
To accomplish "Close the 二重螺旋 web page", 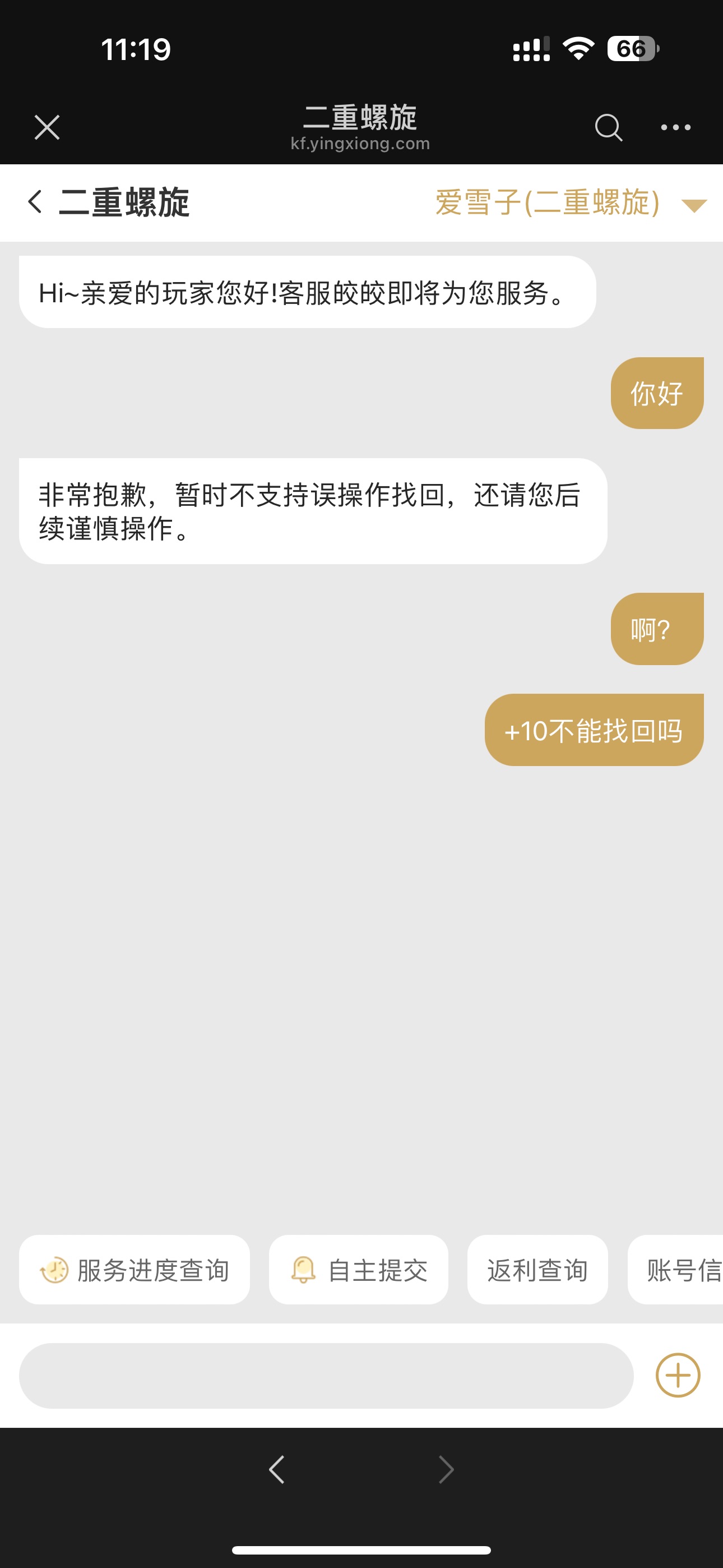I will [47, 128].
